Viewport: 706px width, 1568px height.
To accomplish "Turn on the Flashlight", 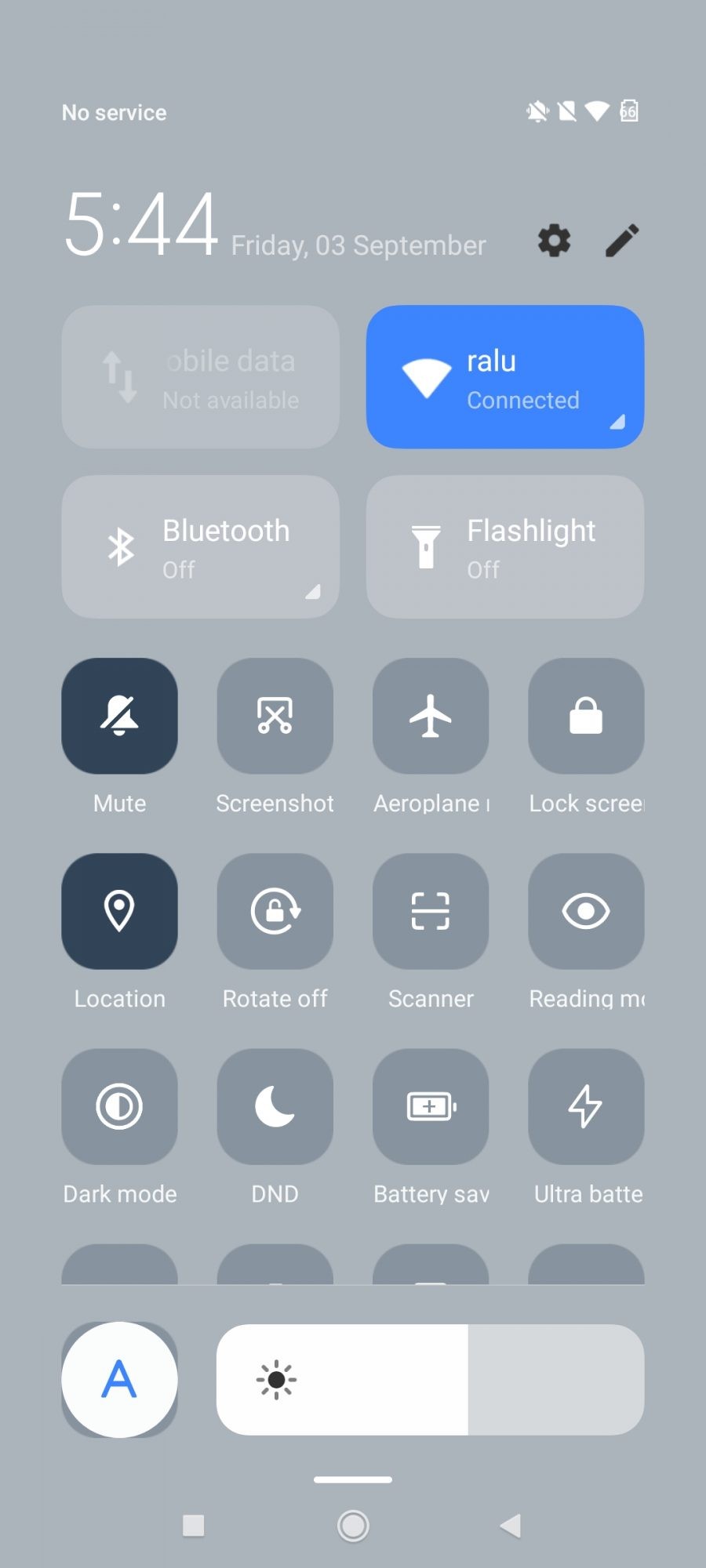I will [504, 546].
